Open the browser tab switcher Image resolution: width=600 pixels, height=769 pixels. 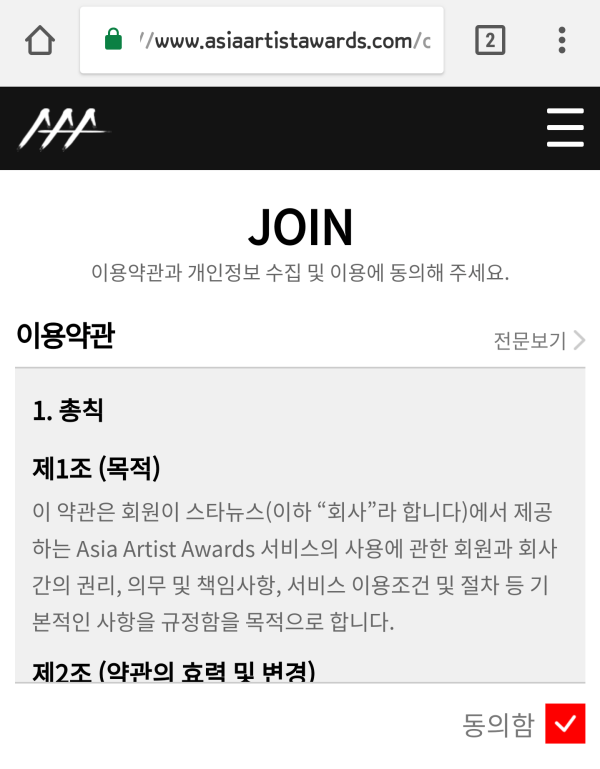click(x=489, y=40)
